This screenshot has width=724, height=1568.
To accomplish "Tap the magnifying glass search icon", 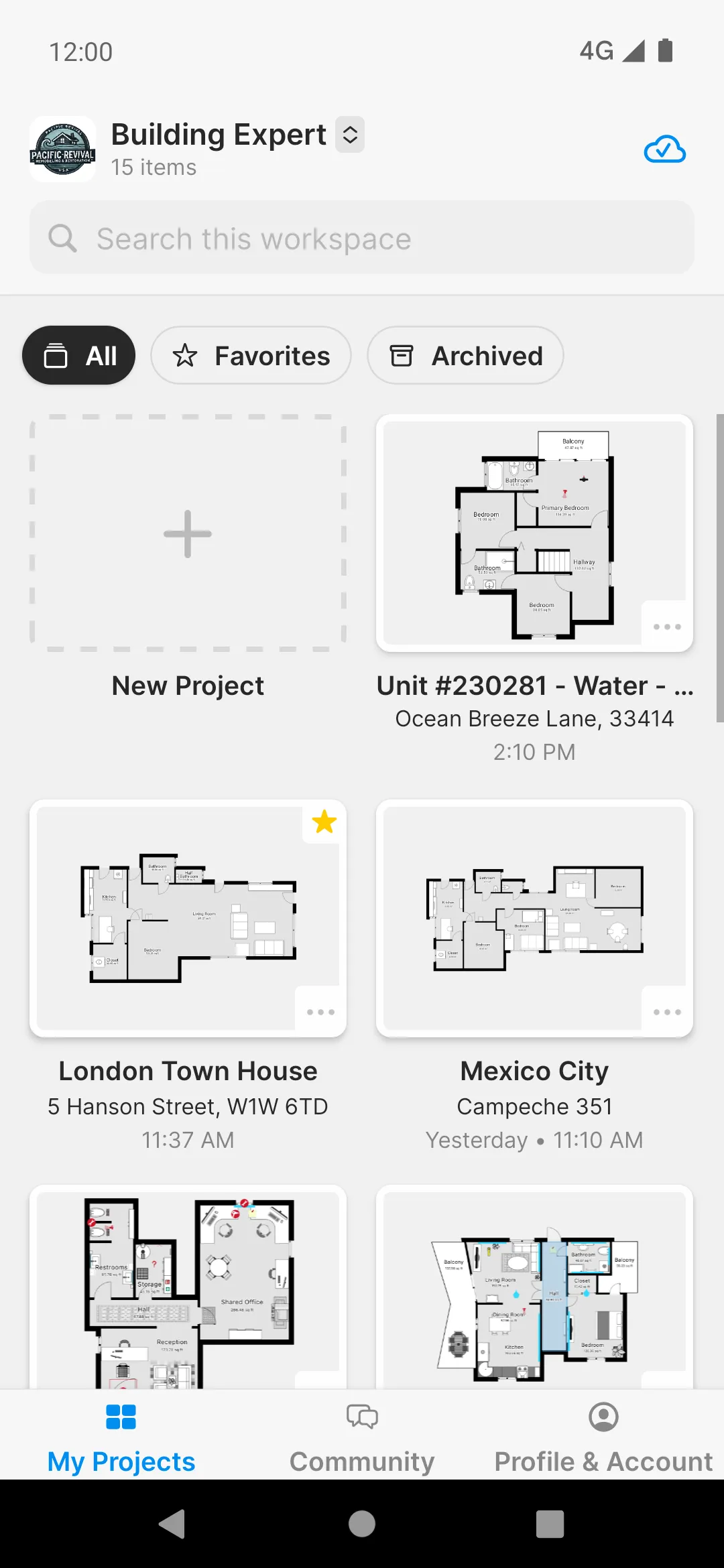I will [62, 238].
